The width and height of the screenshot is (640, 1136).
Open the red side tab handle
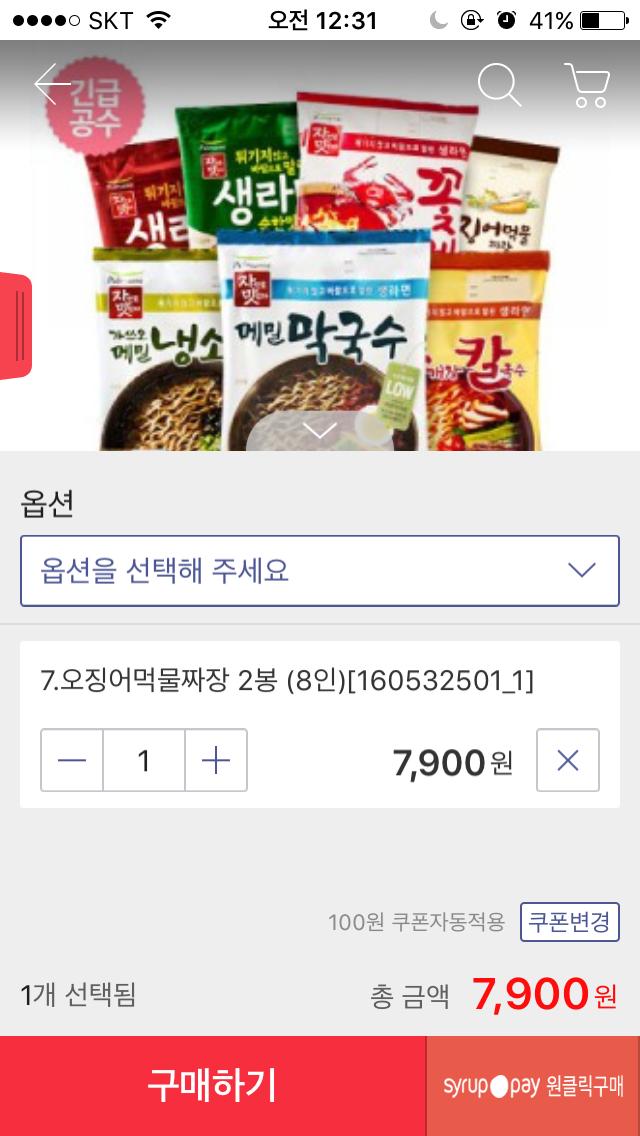(x=15, y=326)
